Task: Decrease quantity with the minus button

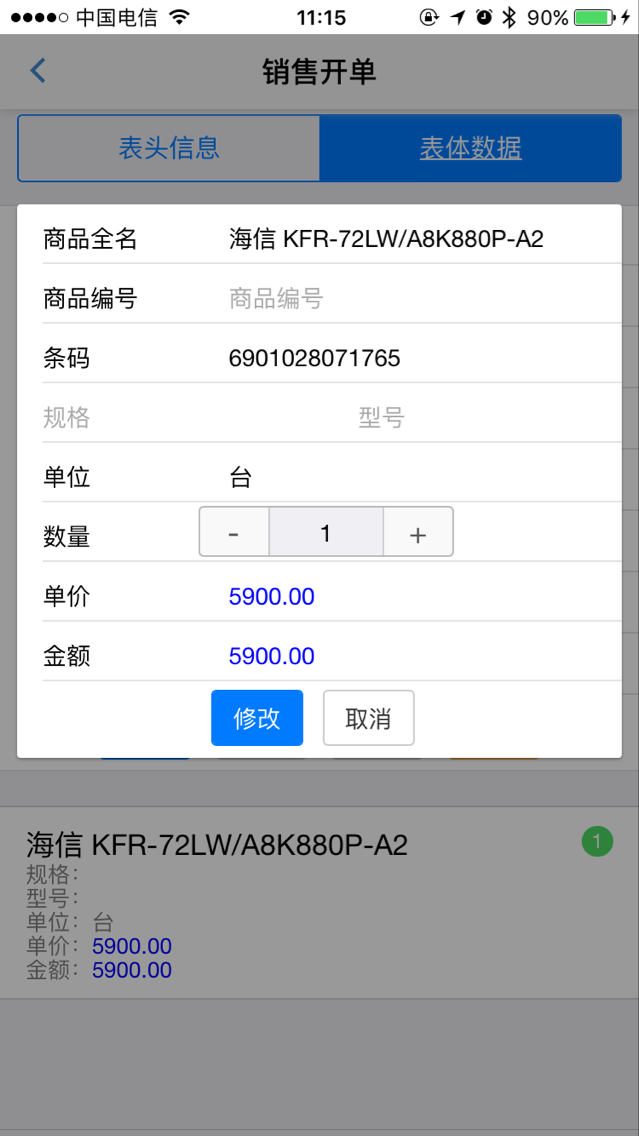Action: [234, 532]
